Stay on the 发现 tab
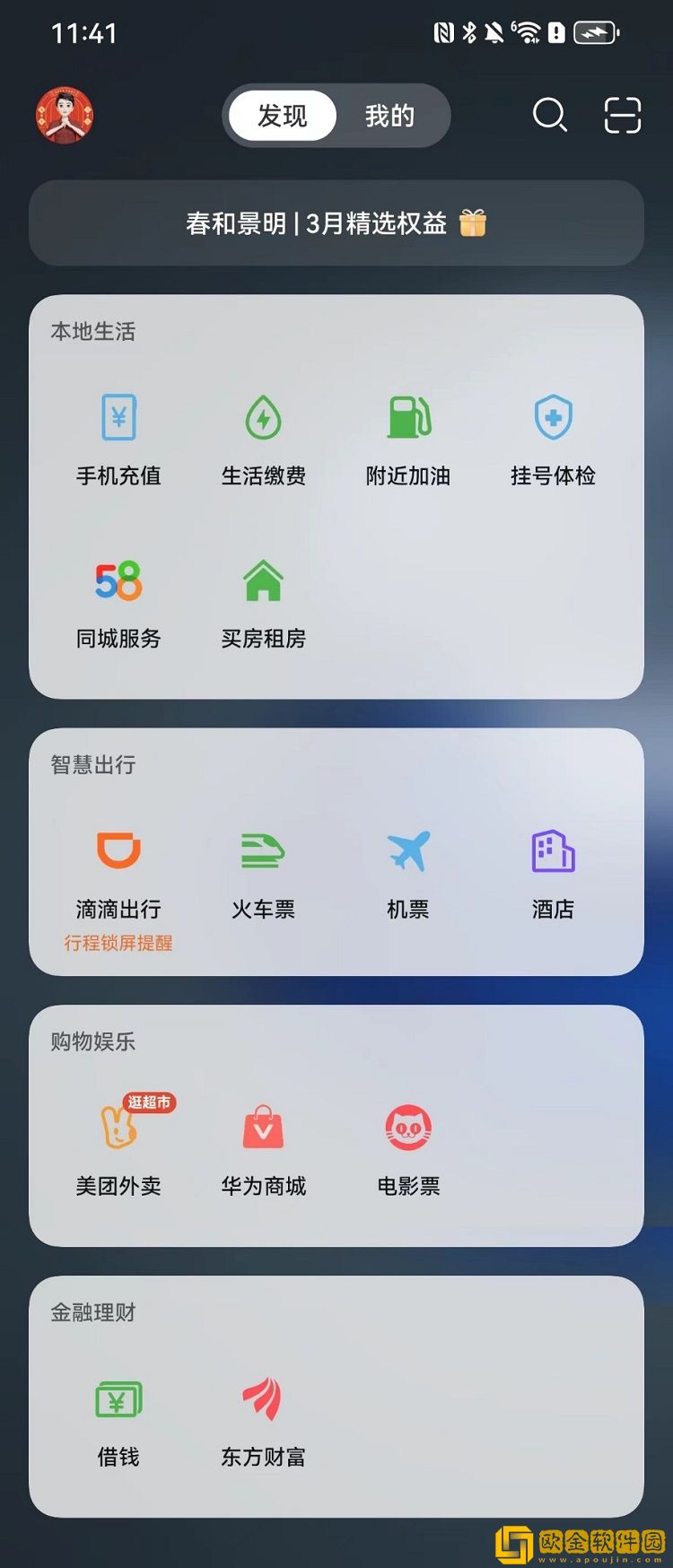 [282, 115]
